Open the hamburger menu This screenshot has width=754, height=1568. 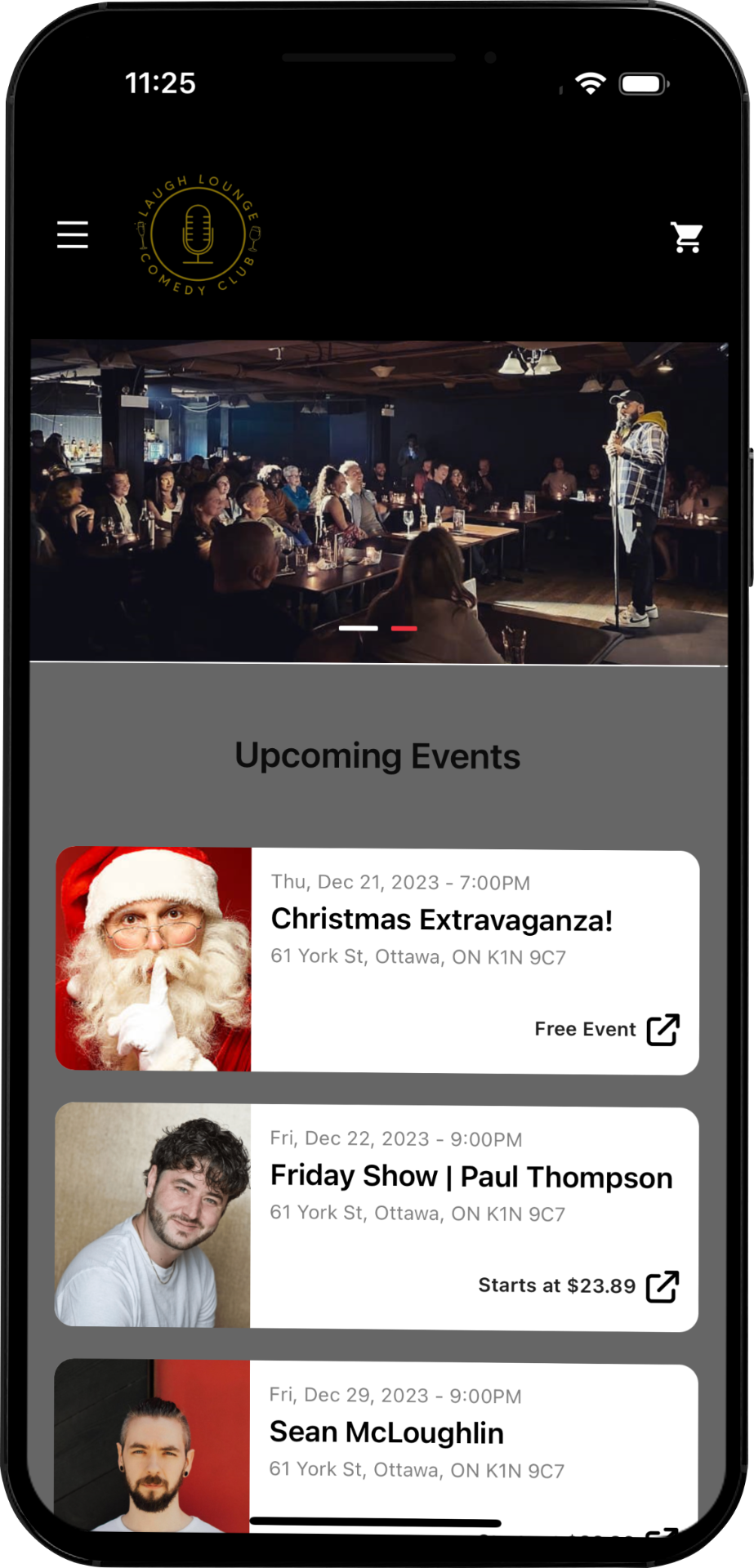coord(73,234)
